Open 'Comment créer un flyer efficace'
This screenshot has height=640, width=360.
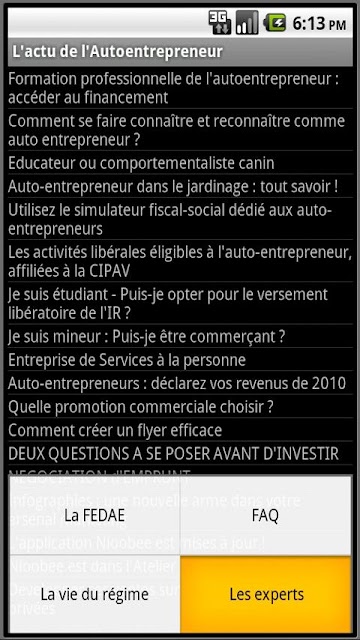coord(180,429)
